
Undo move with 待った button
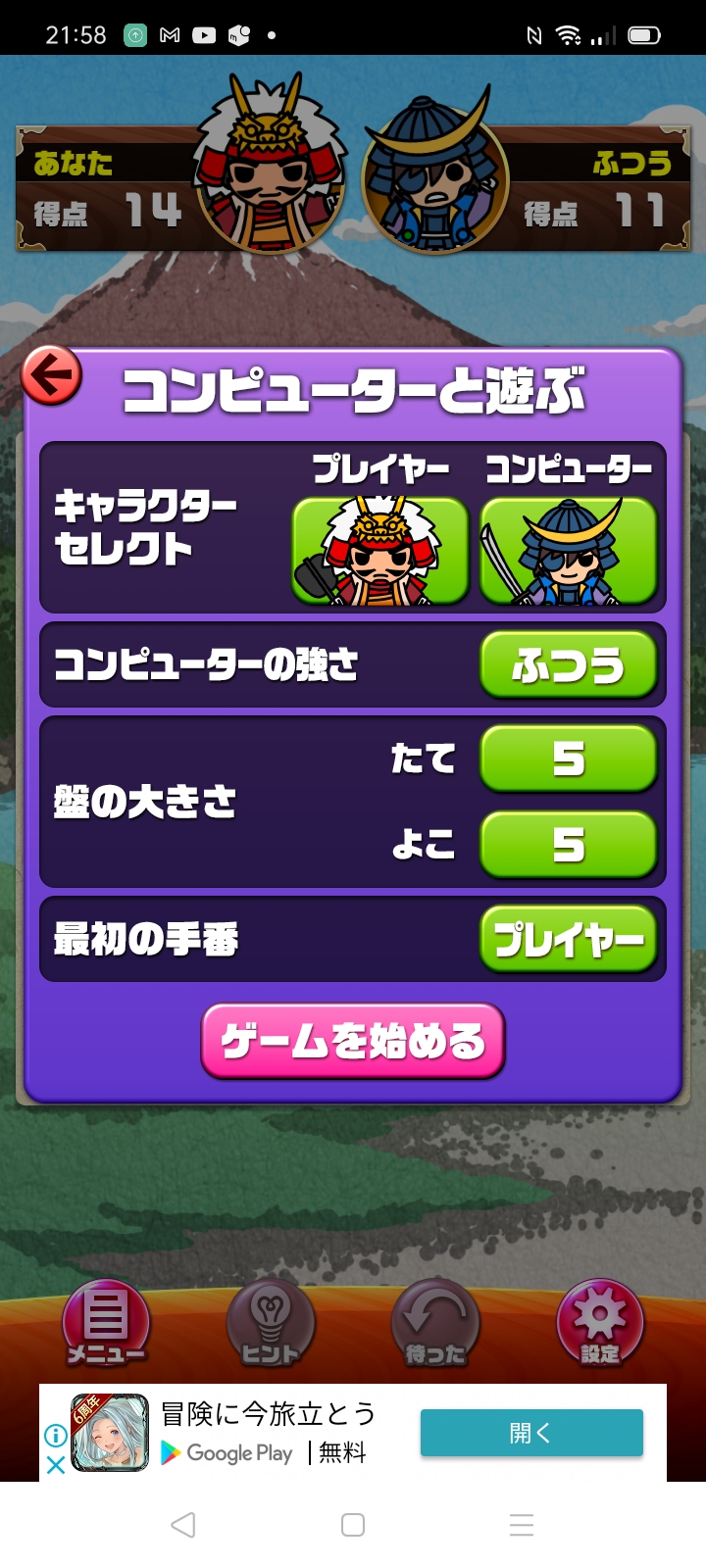click(435, 1323)
